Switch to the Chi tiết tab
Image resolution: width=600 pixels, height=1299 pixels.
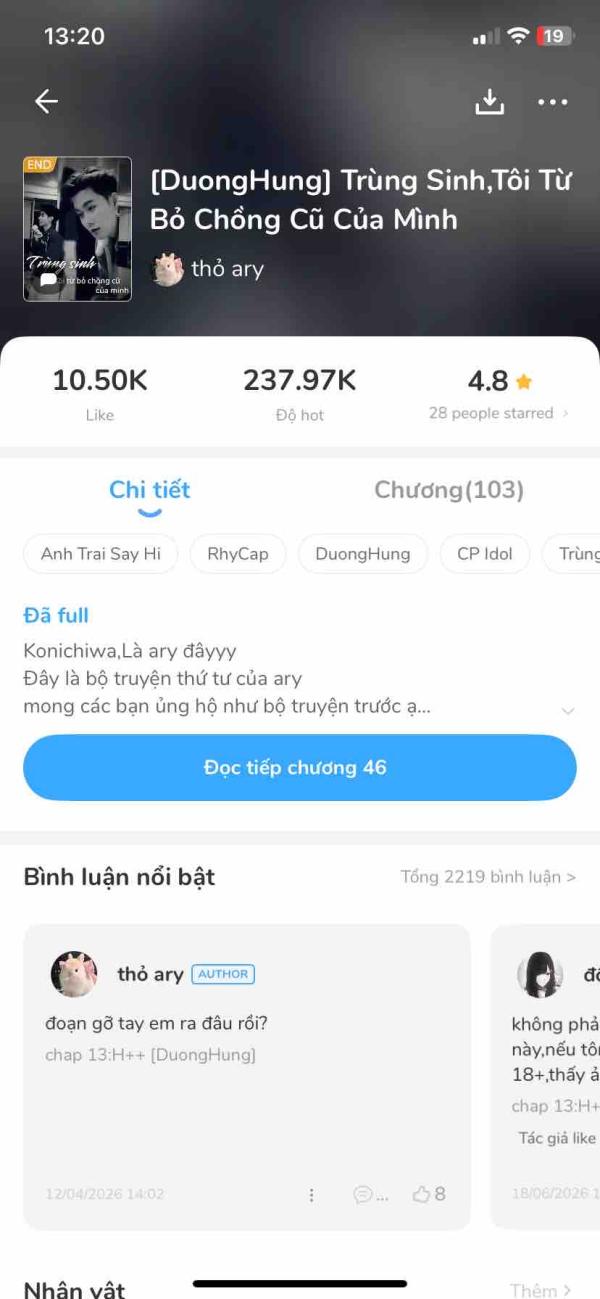[x=150, y=490]
